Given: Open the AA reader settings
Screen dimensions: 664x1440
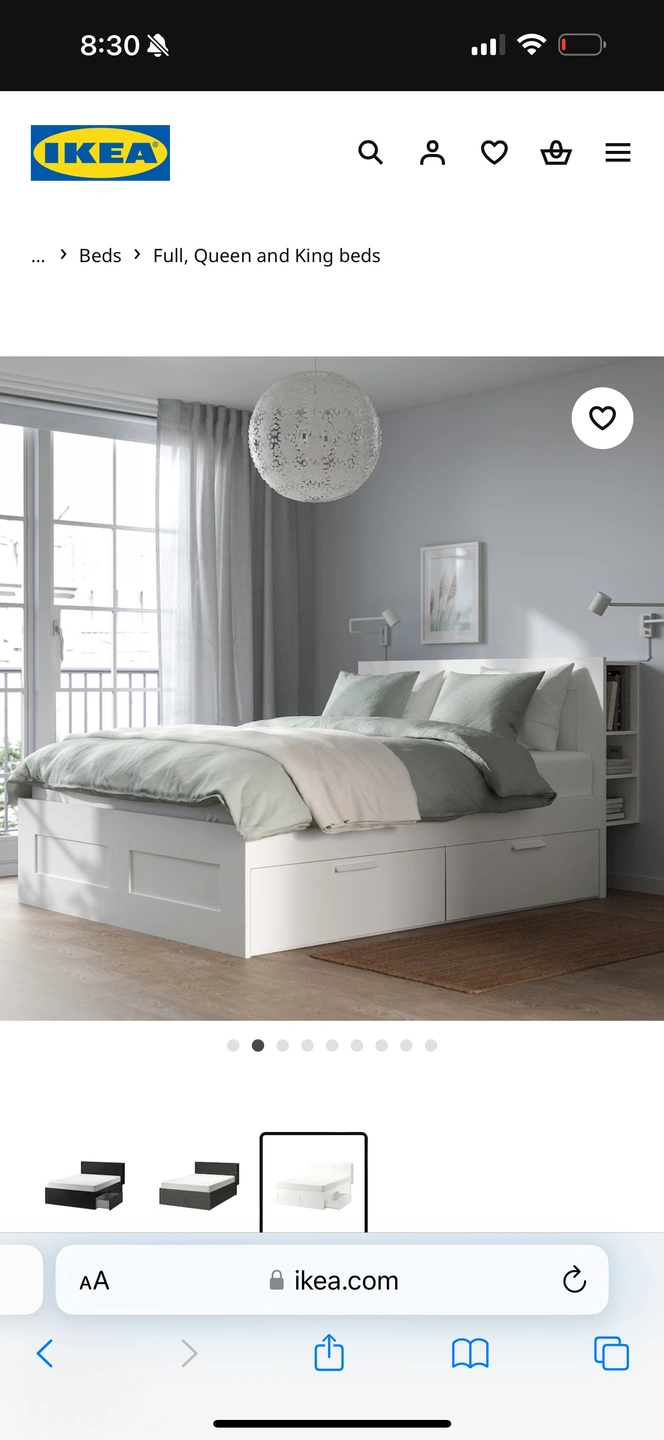Looking at the screenshot, I should click(x=94, y=1281).
